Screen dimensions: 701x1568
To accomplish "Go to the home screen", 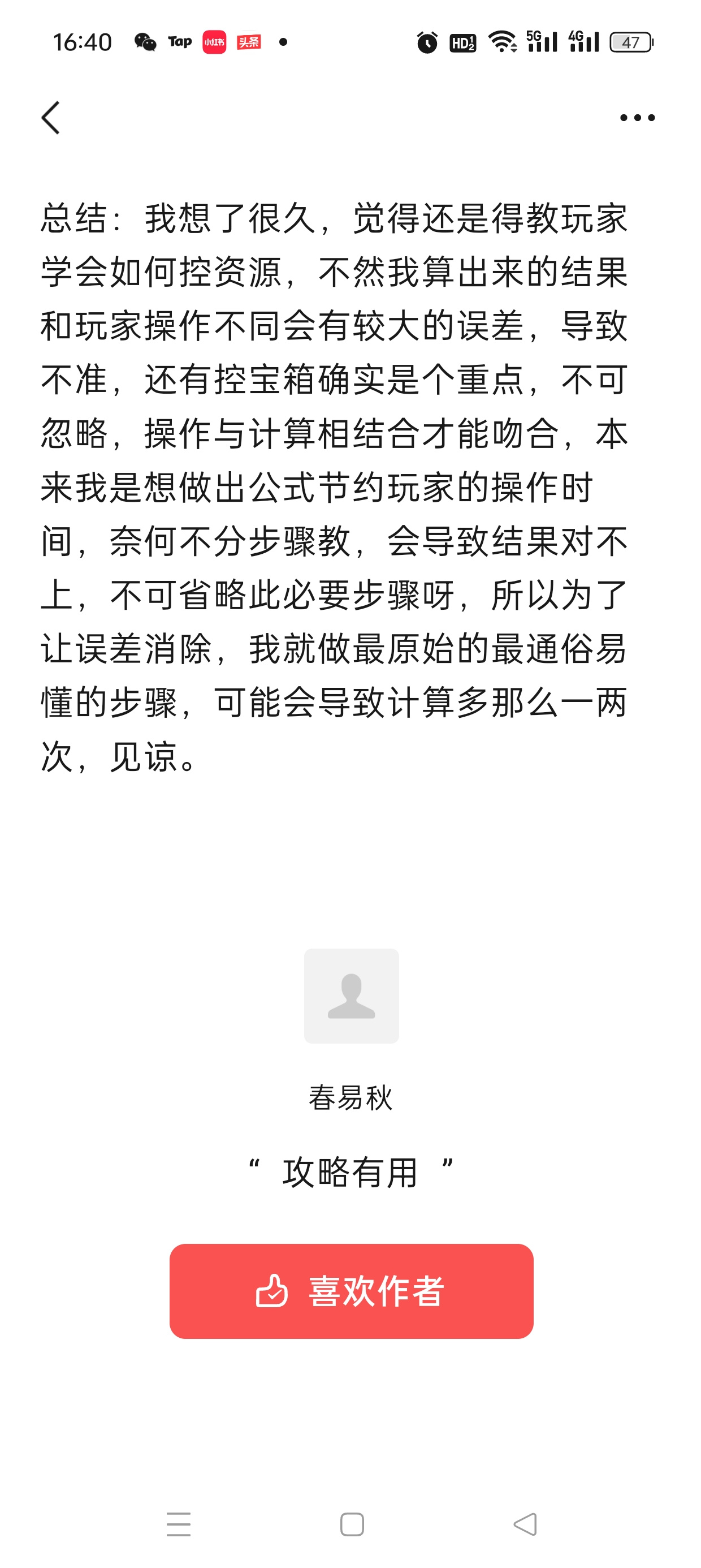I will pos(352,1524).
